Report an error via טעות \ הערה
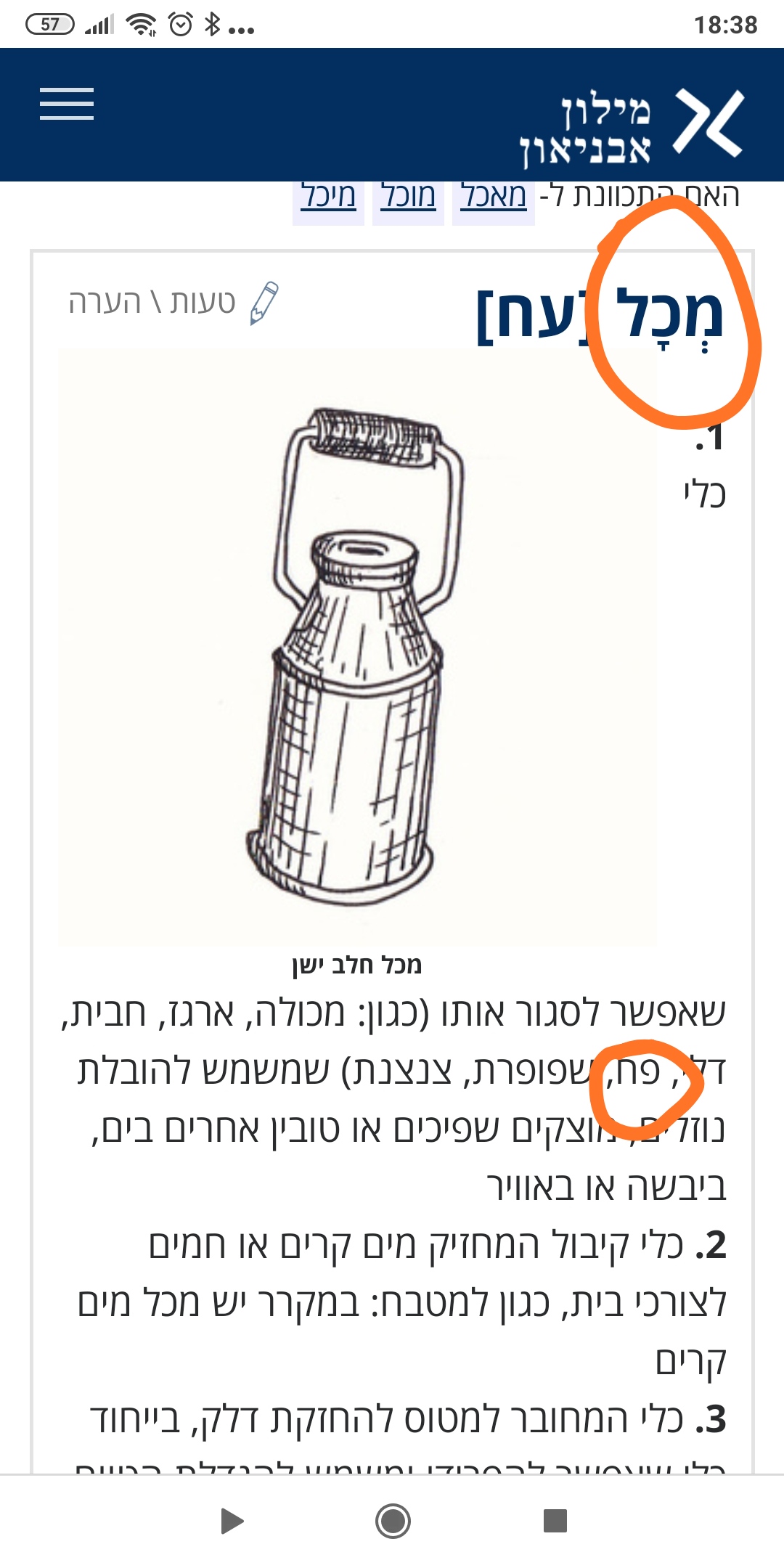 point(174,302)
